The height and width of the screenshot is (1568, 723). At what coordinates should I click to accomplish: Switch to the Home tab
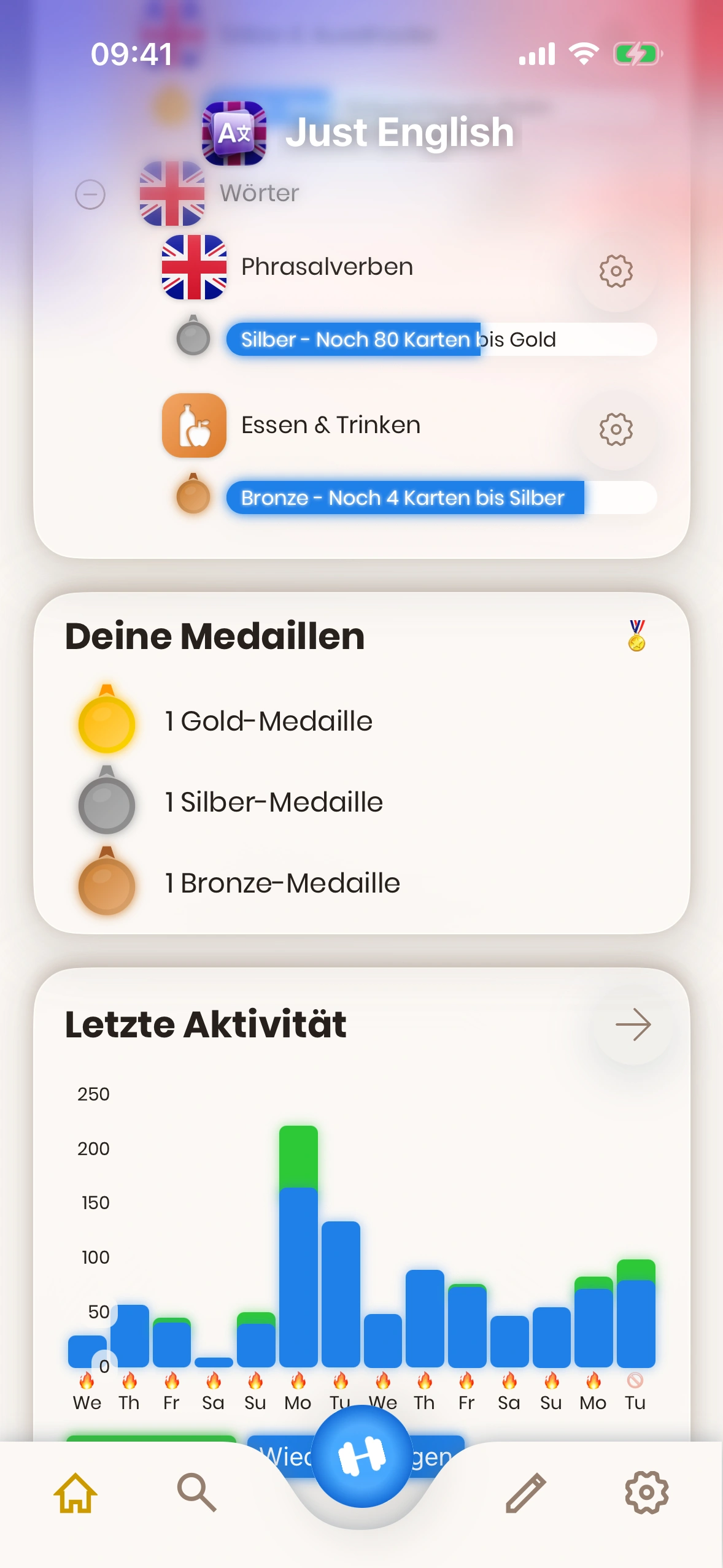tap(75, 1493)
